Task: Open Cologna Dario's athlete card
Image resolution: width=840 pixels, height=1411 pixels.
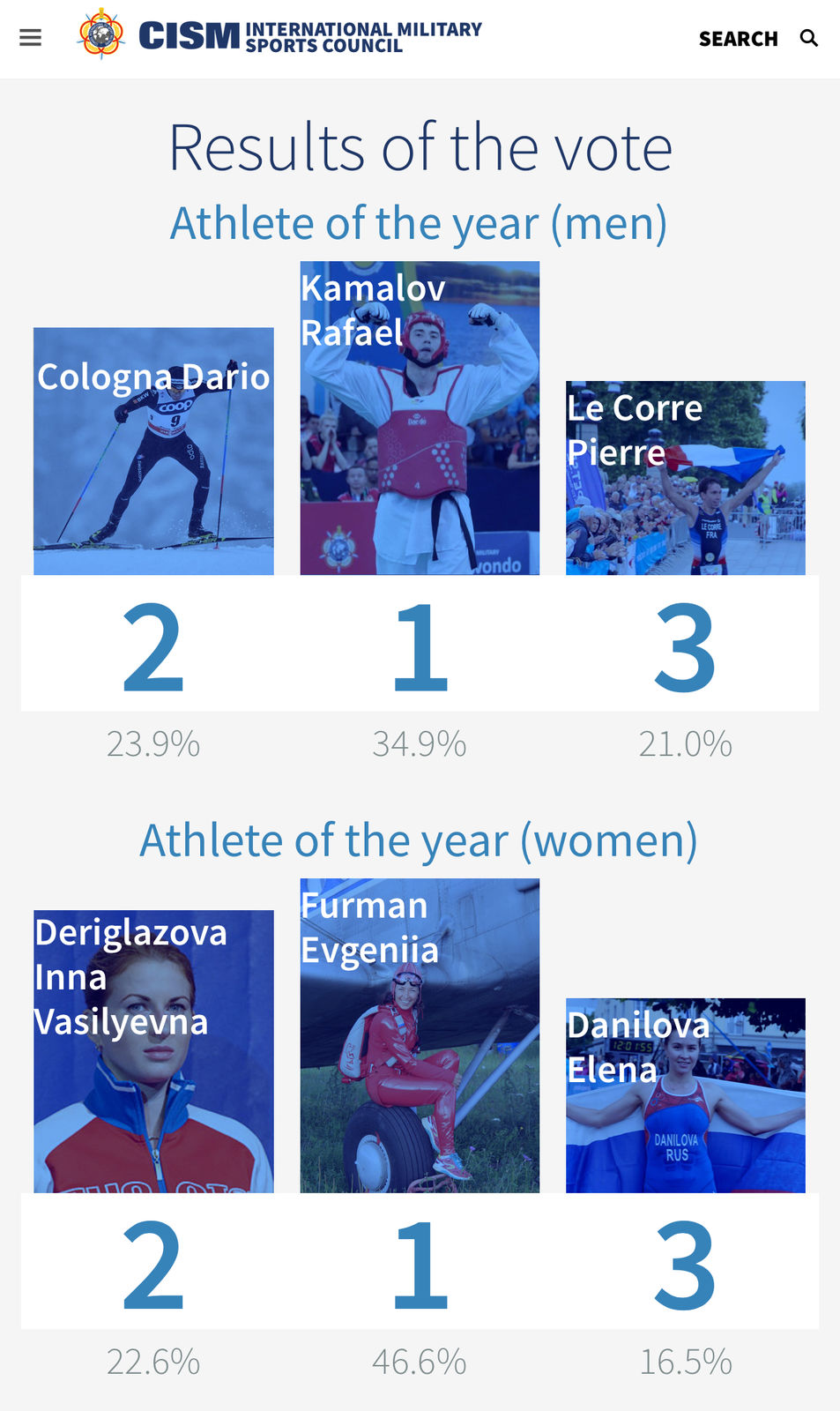Action: point(153,451)
